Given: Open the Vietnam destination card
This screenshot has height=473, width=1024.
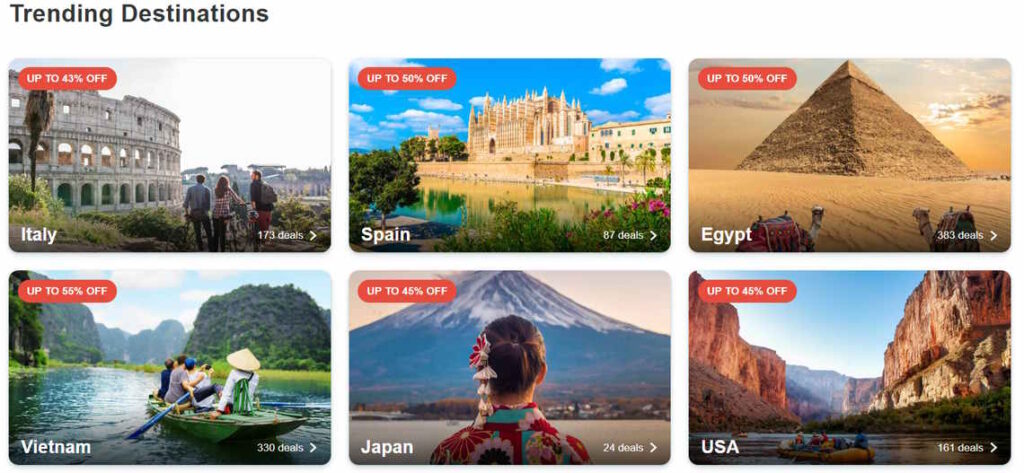Looking at the screenshot, I should click(169, 367).
